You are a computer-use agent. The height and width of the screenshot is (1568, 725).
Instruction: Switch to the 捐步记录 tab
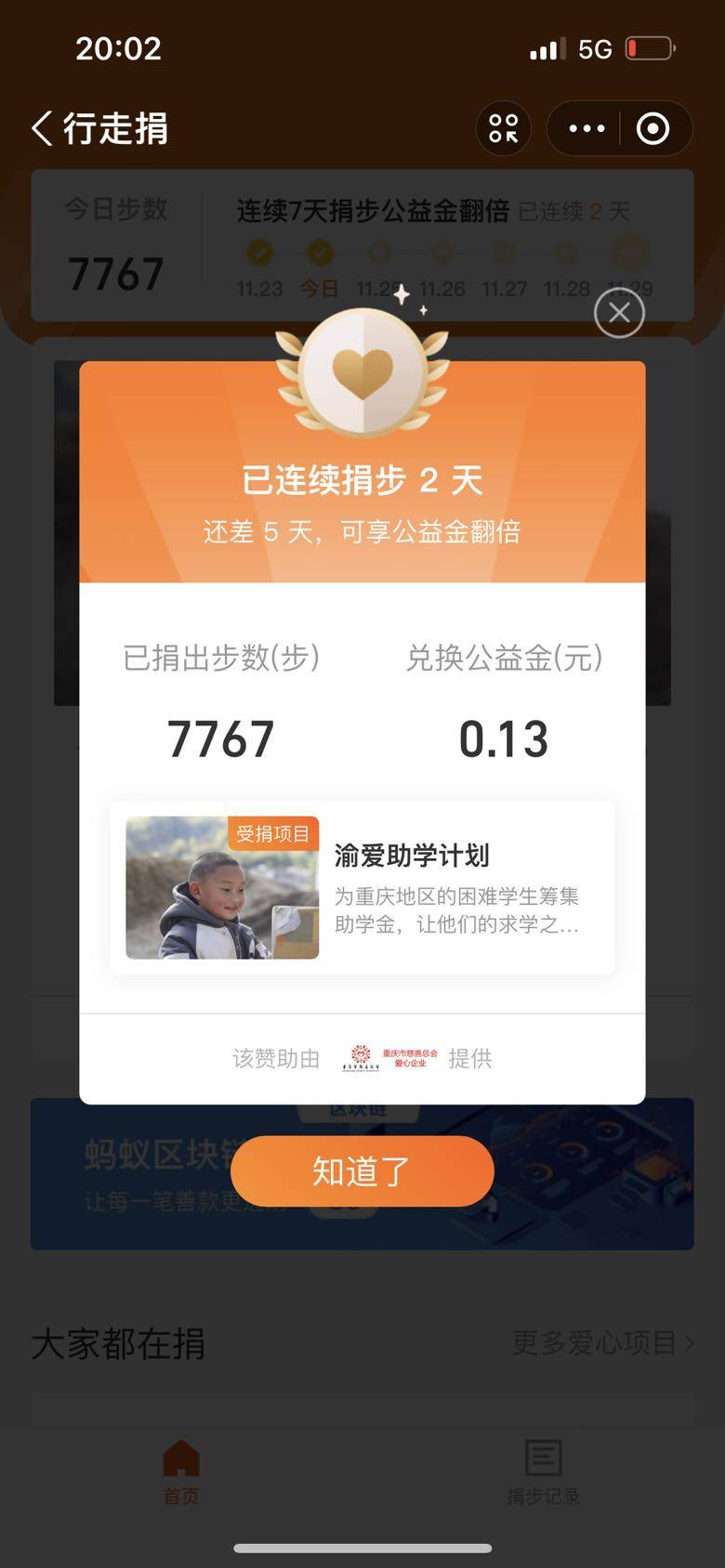point(543,1471)
